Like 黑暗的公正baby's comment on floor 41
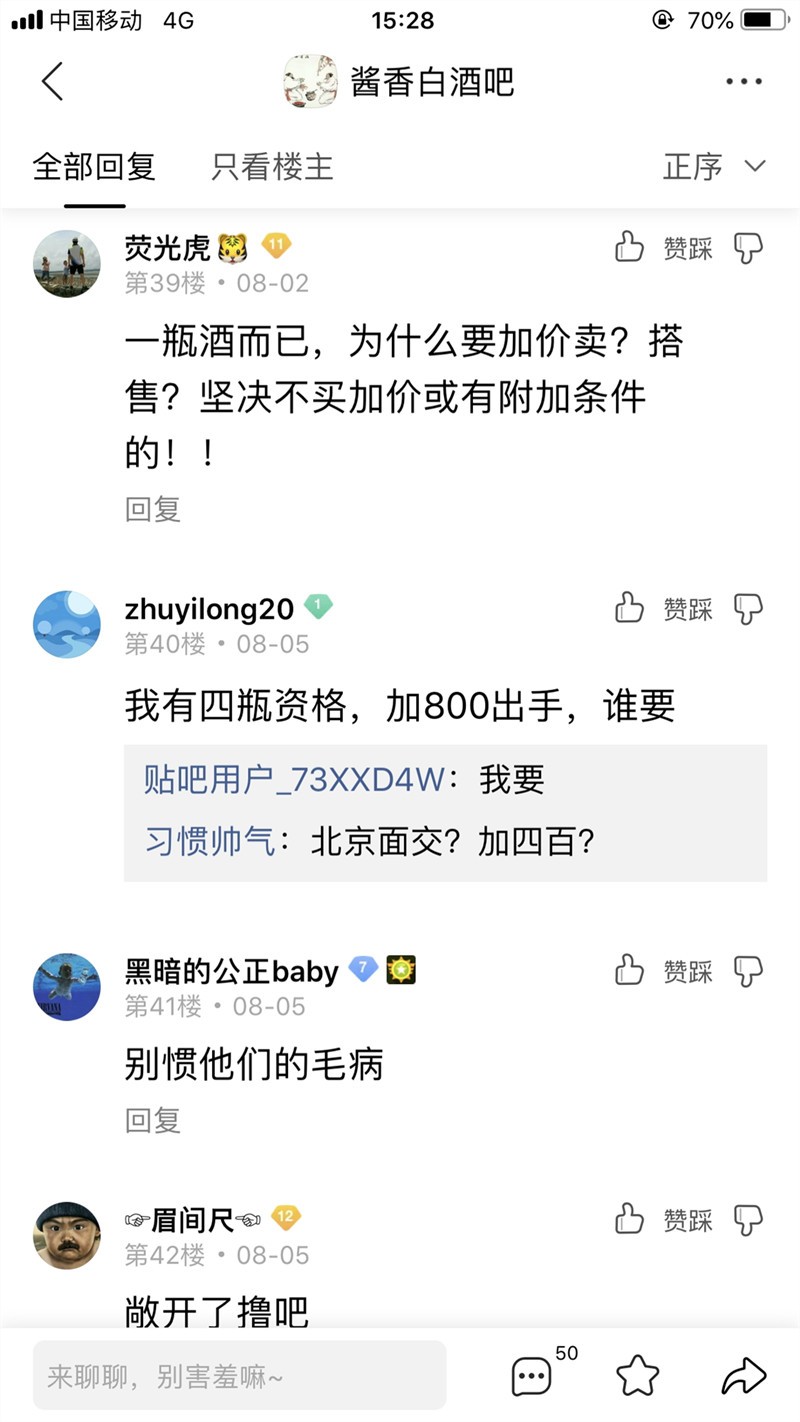Viewport: 800px width, 1422px height. (x=629, y=969)
